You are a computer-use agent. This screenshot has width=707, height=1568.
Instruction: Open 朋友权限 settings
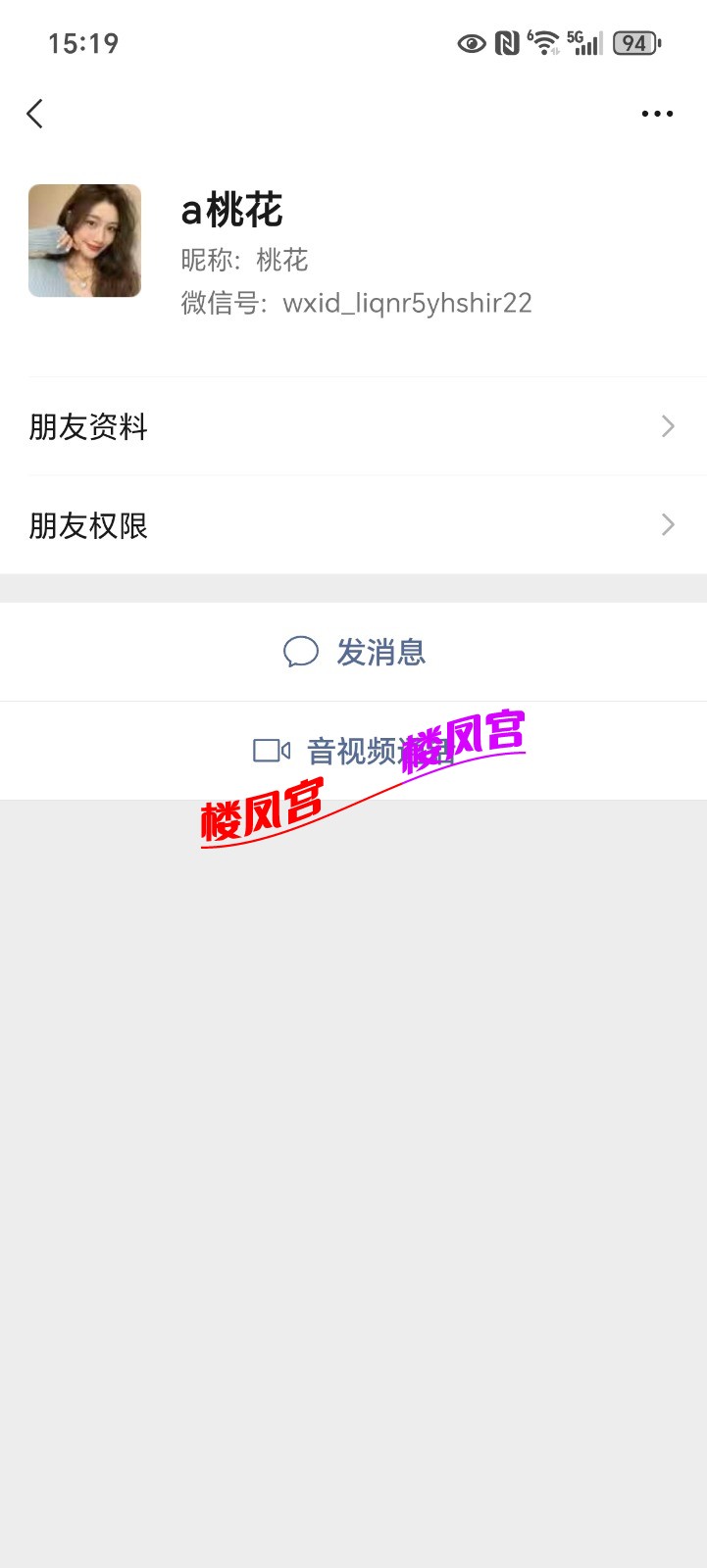click(x=353, y=526)
